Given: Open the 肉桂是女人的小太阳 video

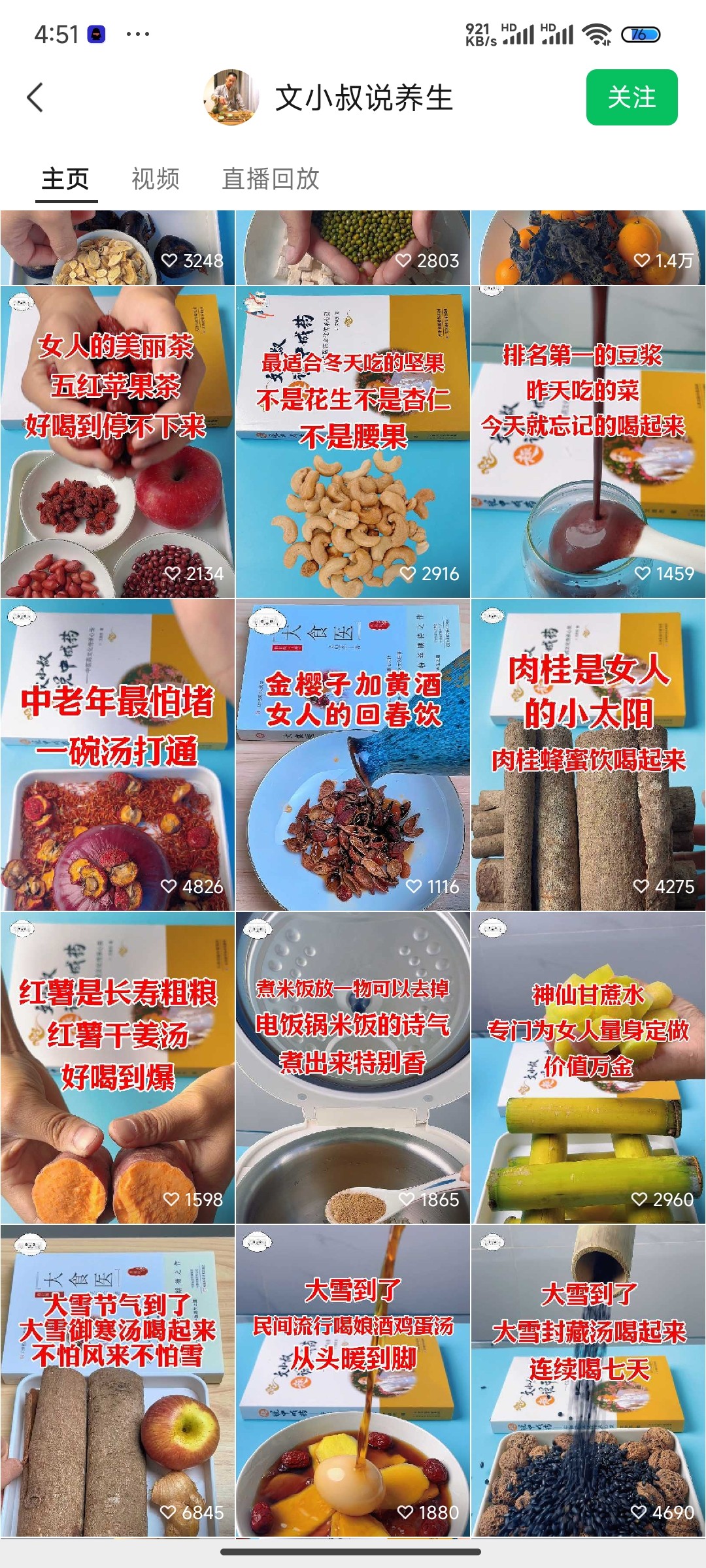Looking at the screenshot, I should click(x=588, y=755).
